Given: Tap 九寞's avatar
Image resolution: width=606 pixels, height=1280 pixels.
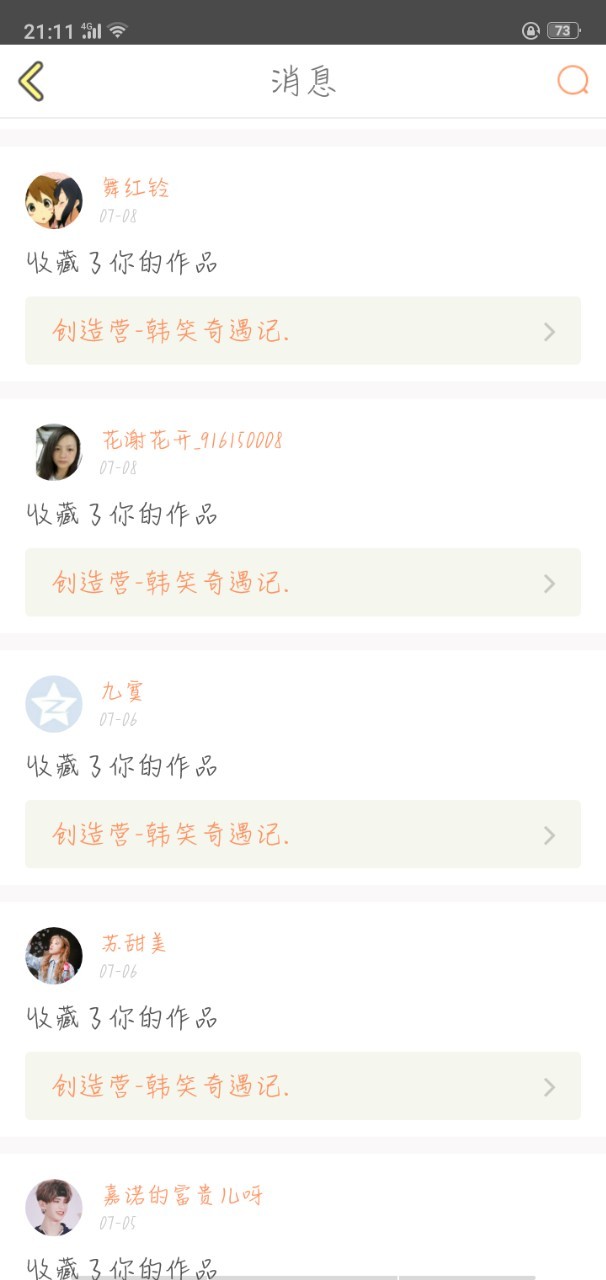Looking at the screenshot, I should 53,704.
